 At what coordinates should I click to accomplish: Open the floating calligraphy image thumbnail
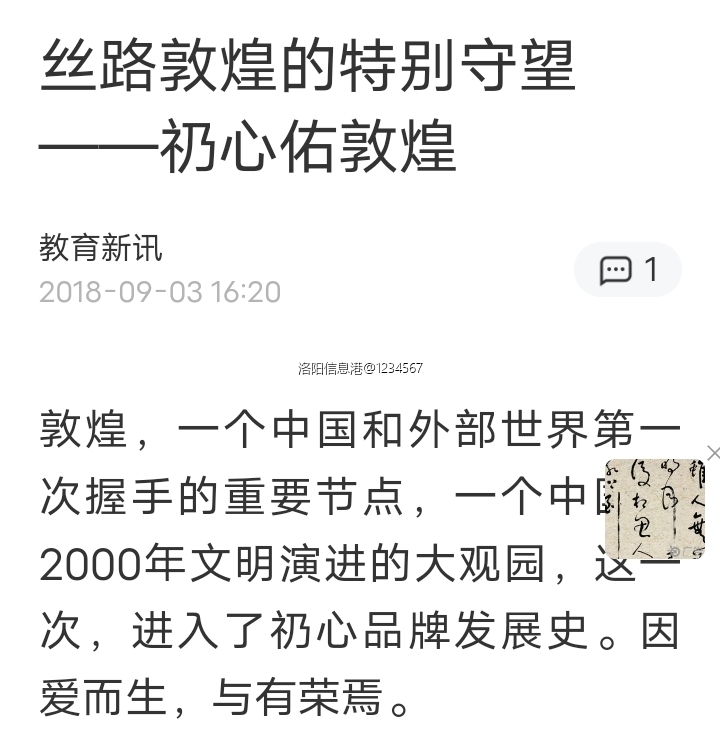coord(654,509)
